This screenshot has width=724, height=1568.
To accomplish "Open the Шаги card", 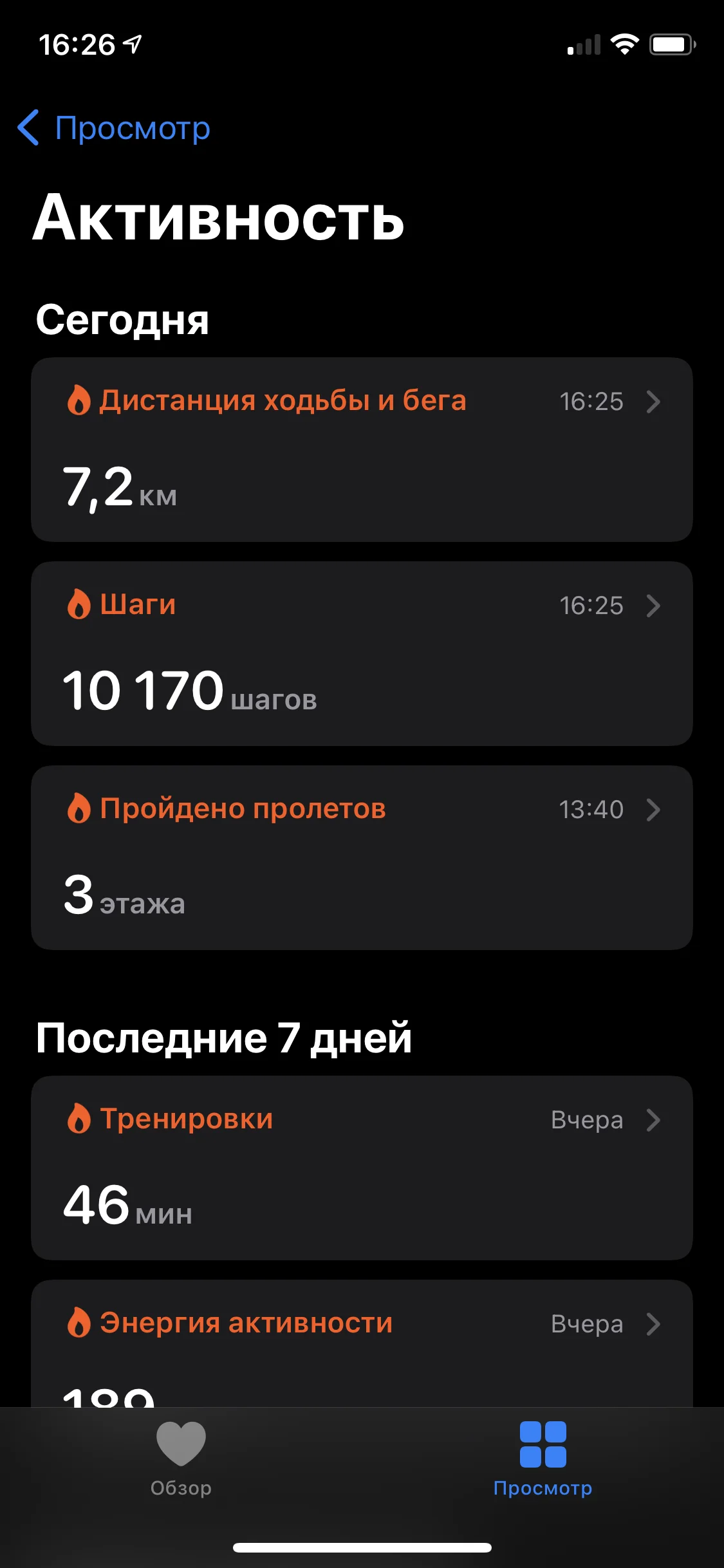I will coord(362,653).
